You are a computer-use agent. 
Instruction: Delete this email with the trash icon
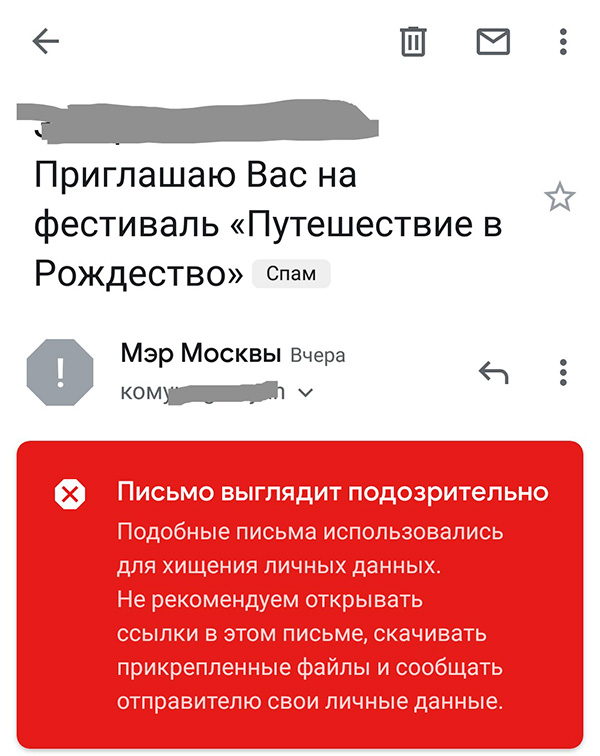pyautogui.click(x=412, y=42)
